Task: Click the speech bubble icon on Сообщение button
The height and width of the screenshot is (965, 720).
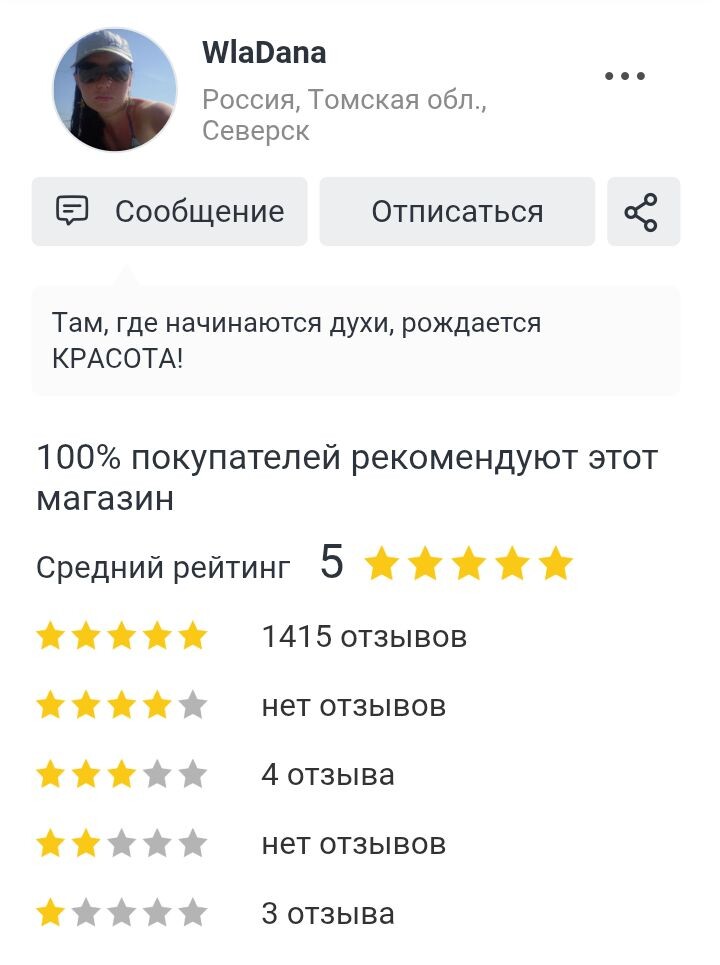Action: click(71, 211)
